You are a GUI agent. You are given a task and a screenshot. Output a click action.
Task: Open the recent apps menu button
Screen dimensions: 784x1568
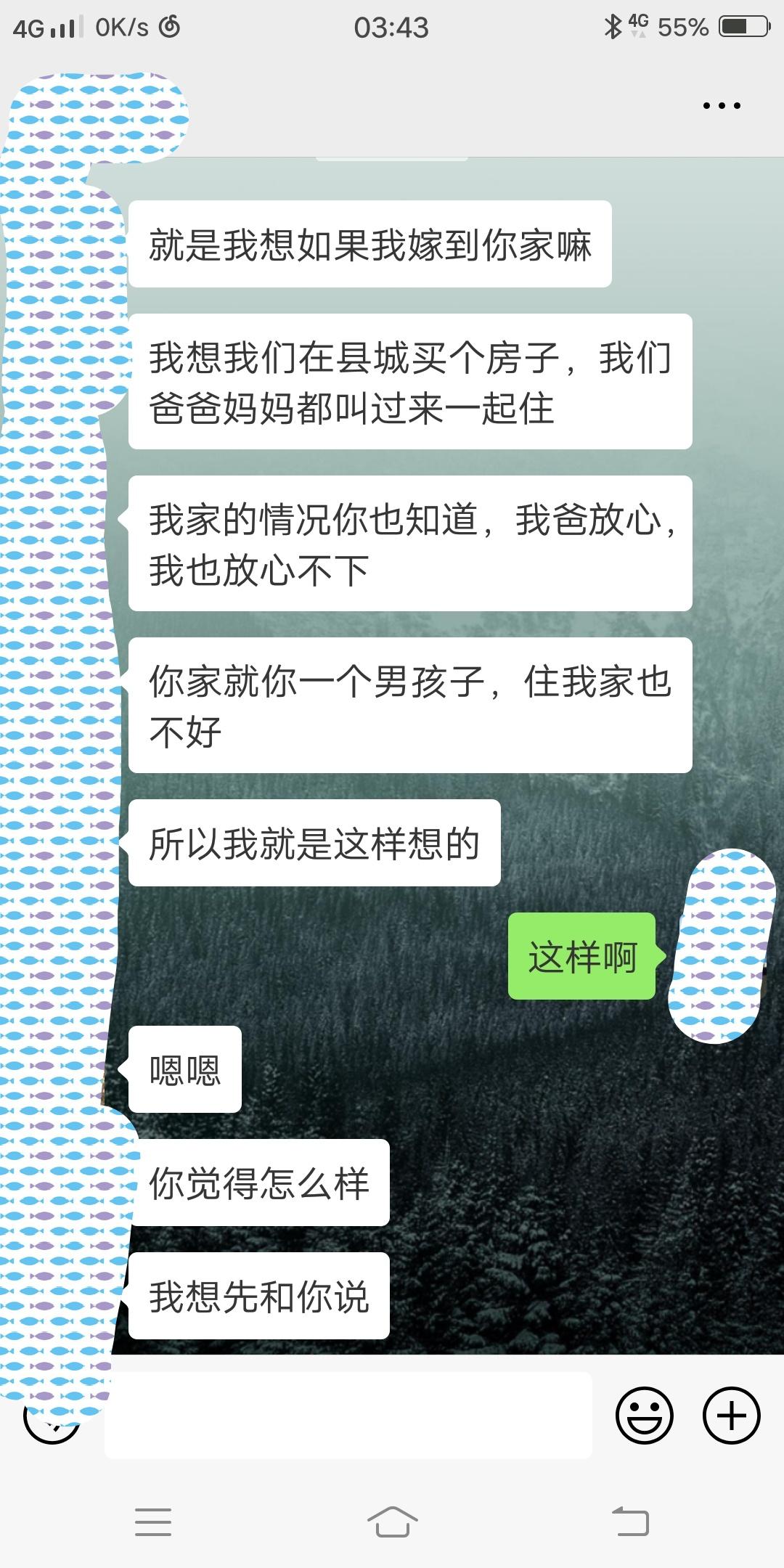point(153,1522)
